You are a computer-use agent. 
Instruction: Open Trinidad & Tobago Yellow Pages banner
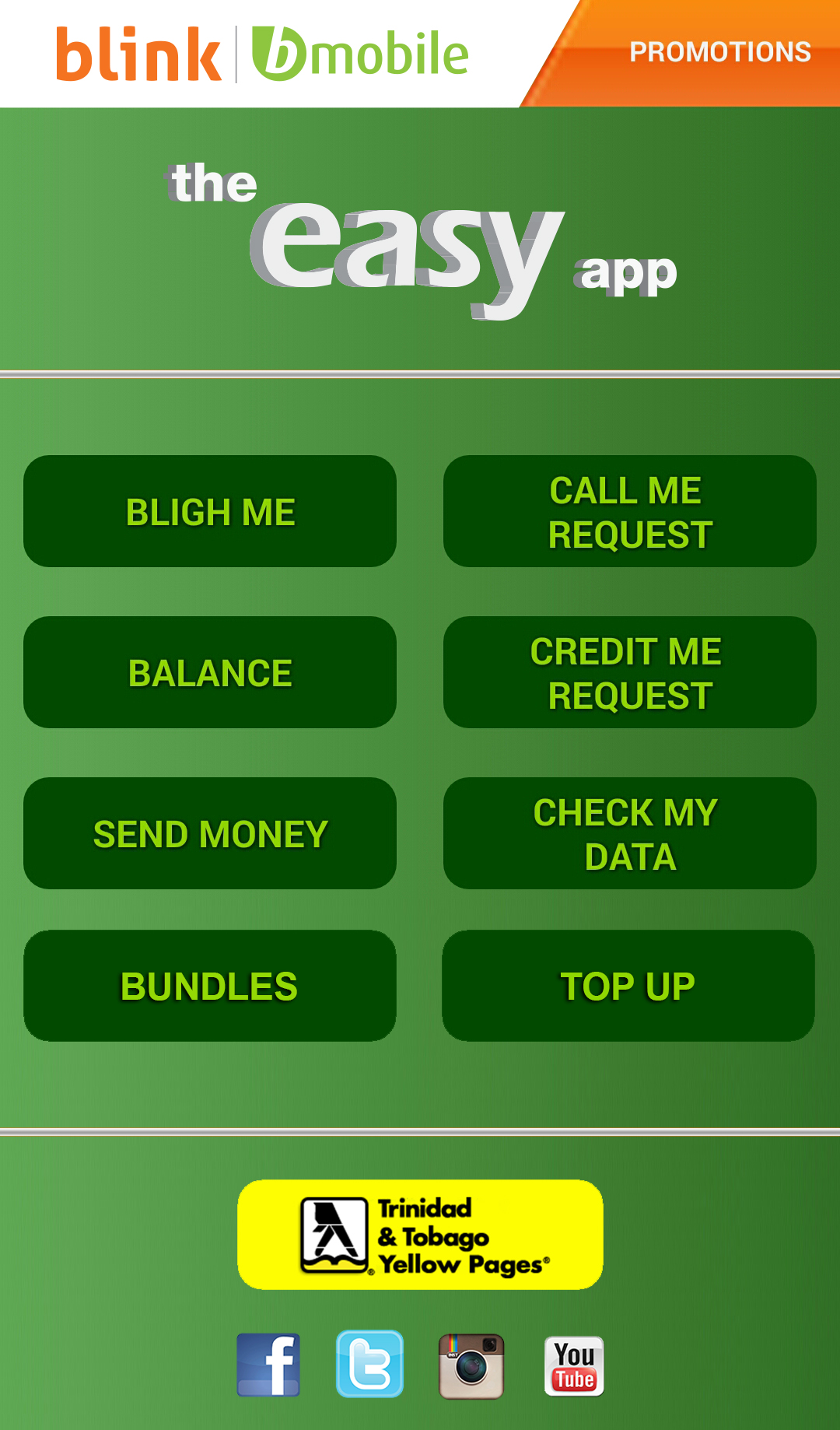[x=420, y=1235]
